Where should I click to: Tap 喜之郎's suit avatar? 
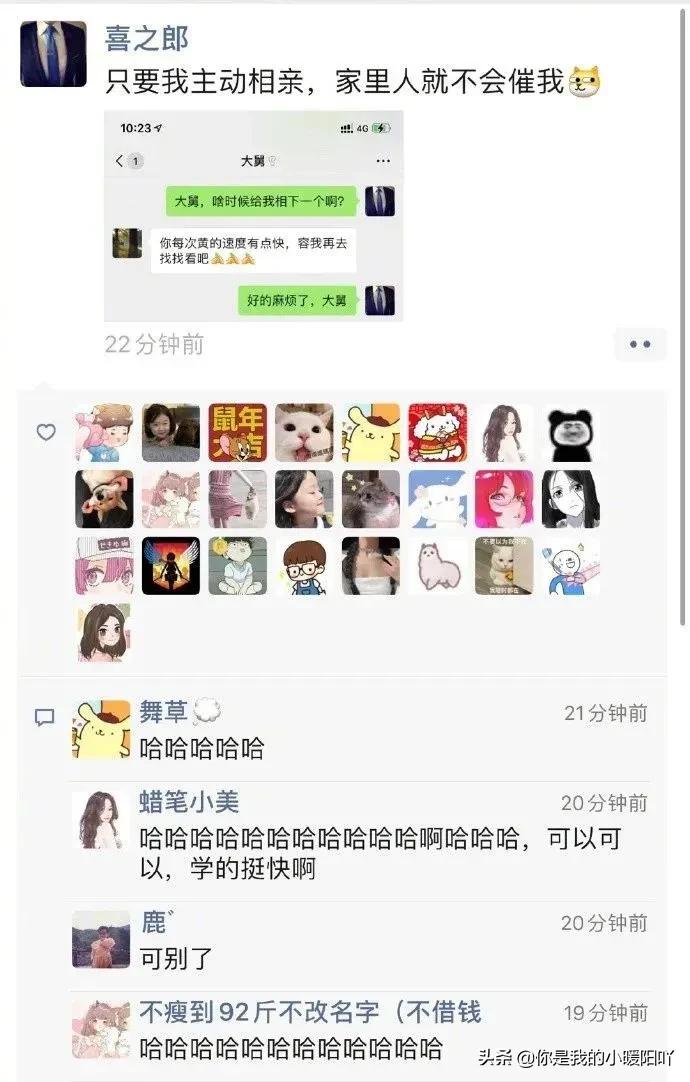coord(53,54)
